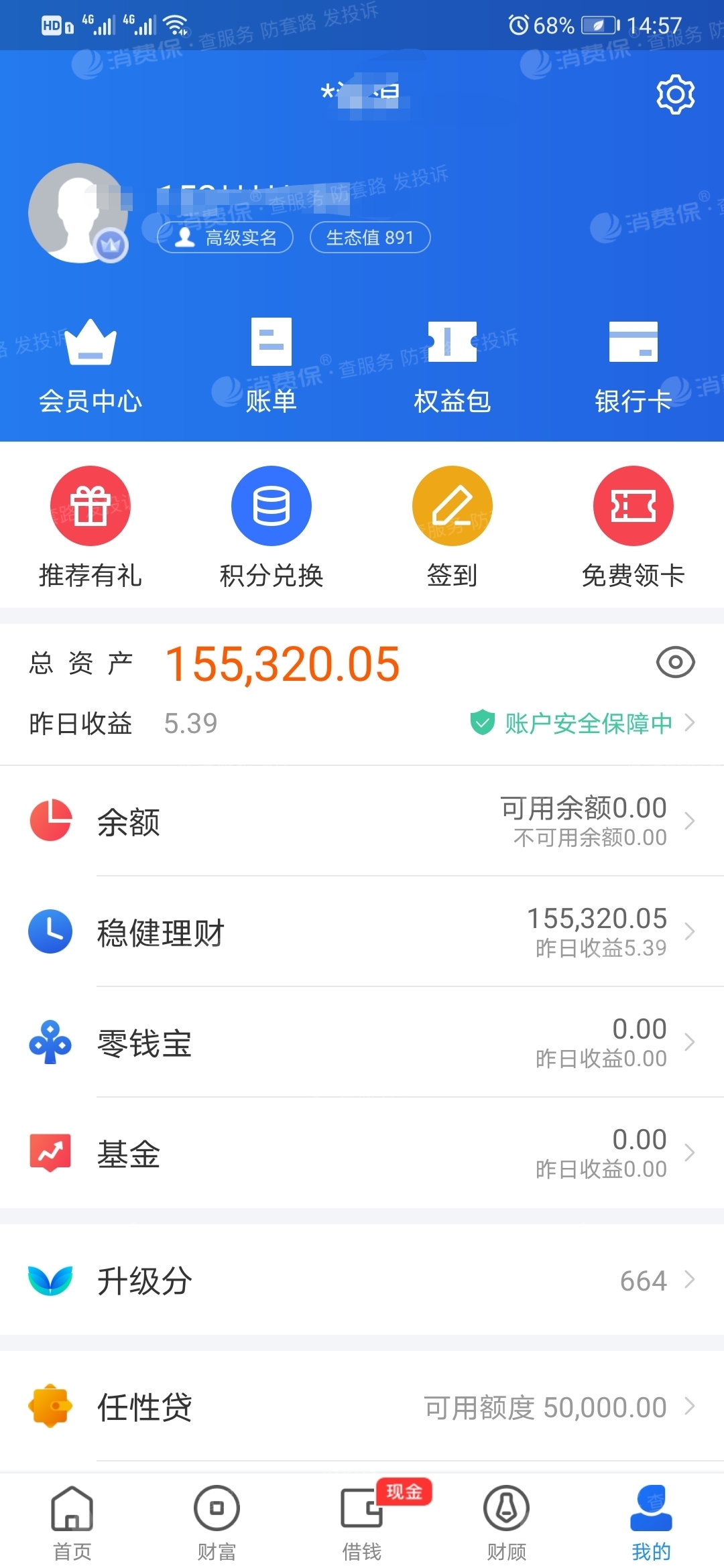This screenshot has height=1568, width=724.
Task: Open the settings gear
Action: (x=675, y=94)
